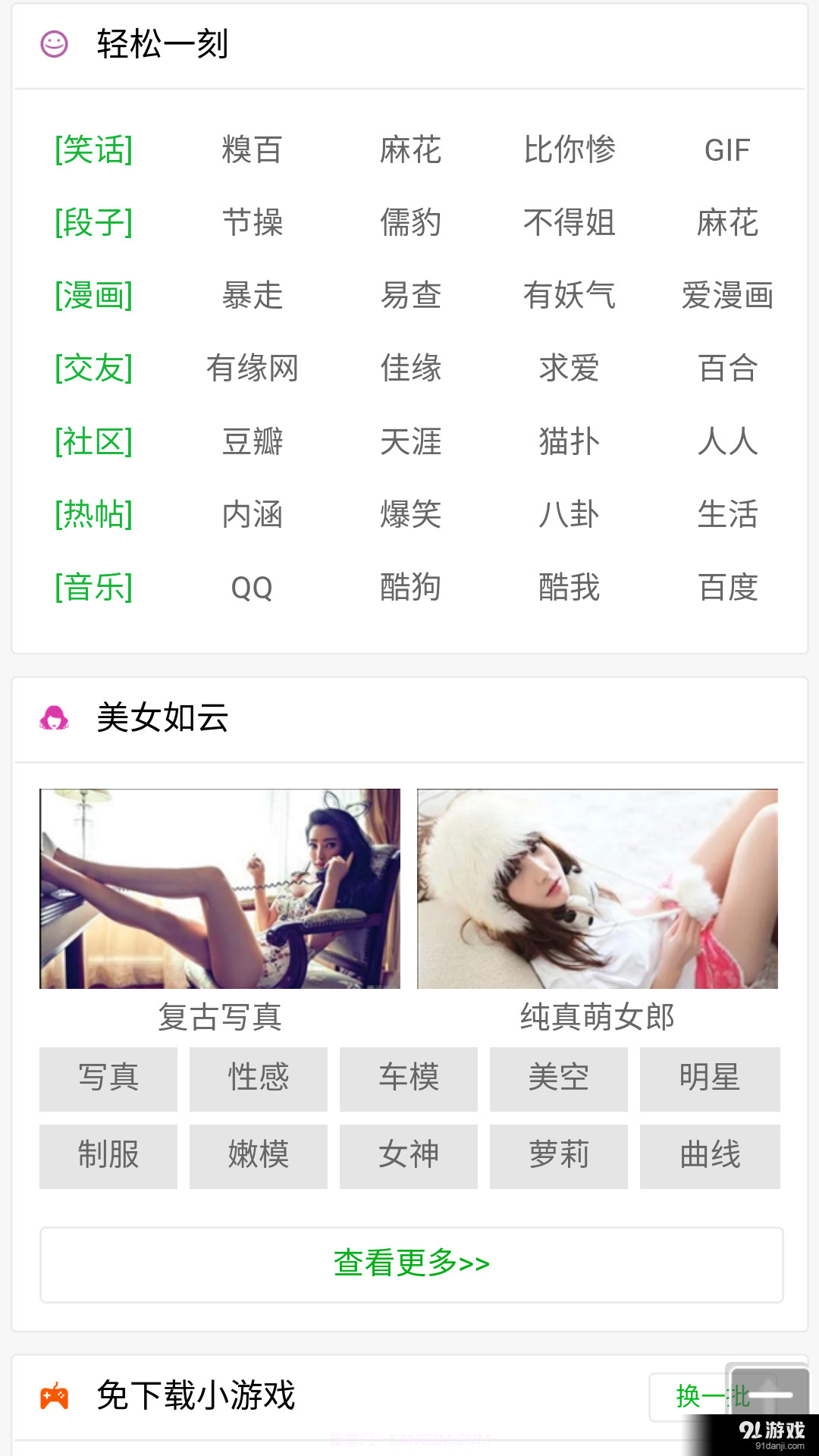The height and width of the screenshot is (1456, 819).
Task: Open the [笑话] category link
Action: [x=93, y=149]
